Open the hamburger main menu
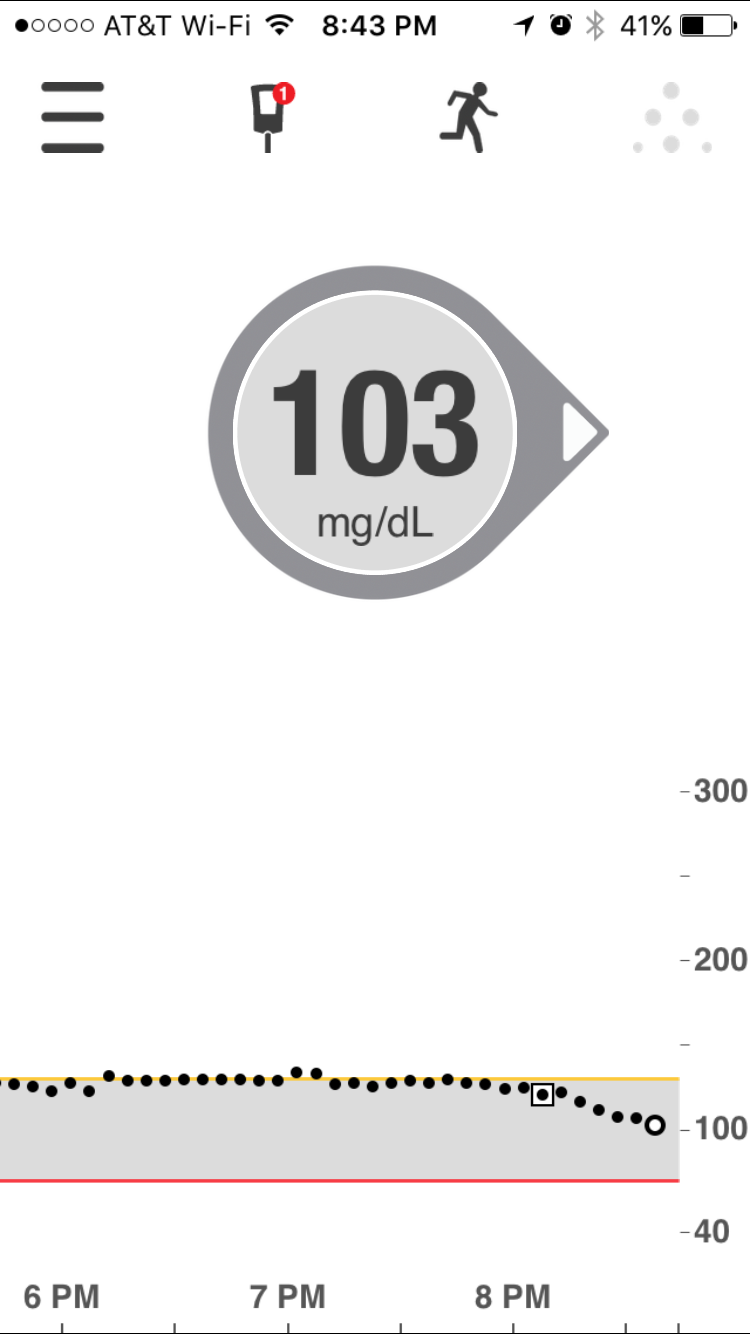 click(72, 118)
